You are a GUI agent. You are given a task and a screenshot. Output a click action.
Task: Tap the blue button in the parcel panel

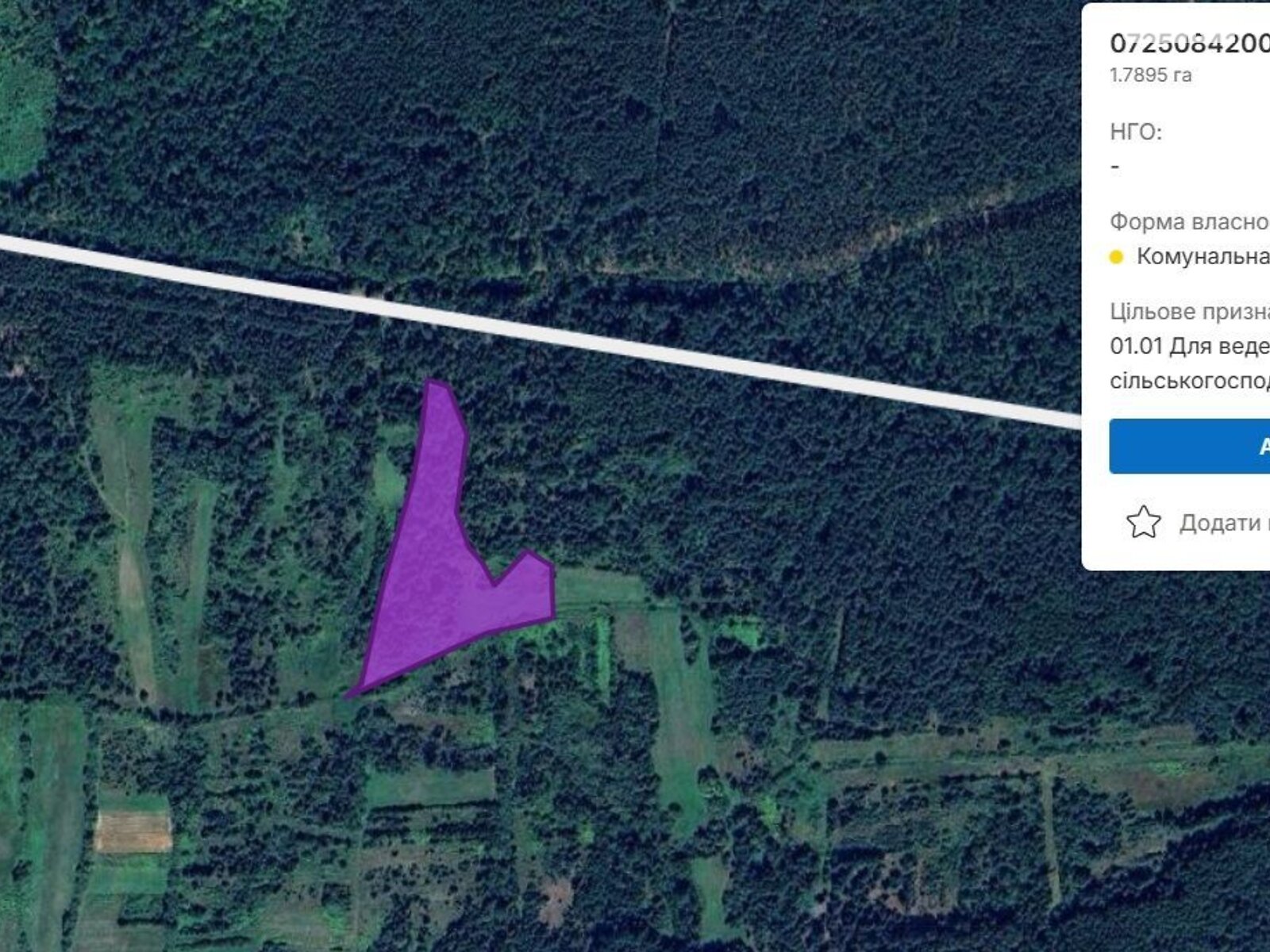click(1191, 447)
